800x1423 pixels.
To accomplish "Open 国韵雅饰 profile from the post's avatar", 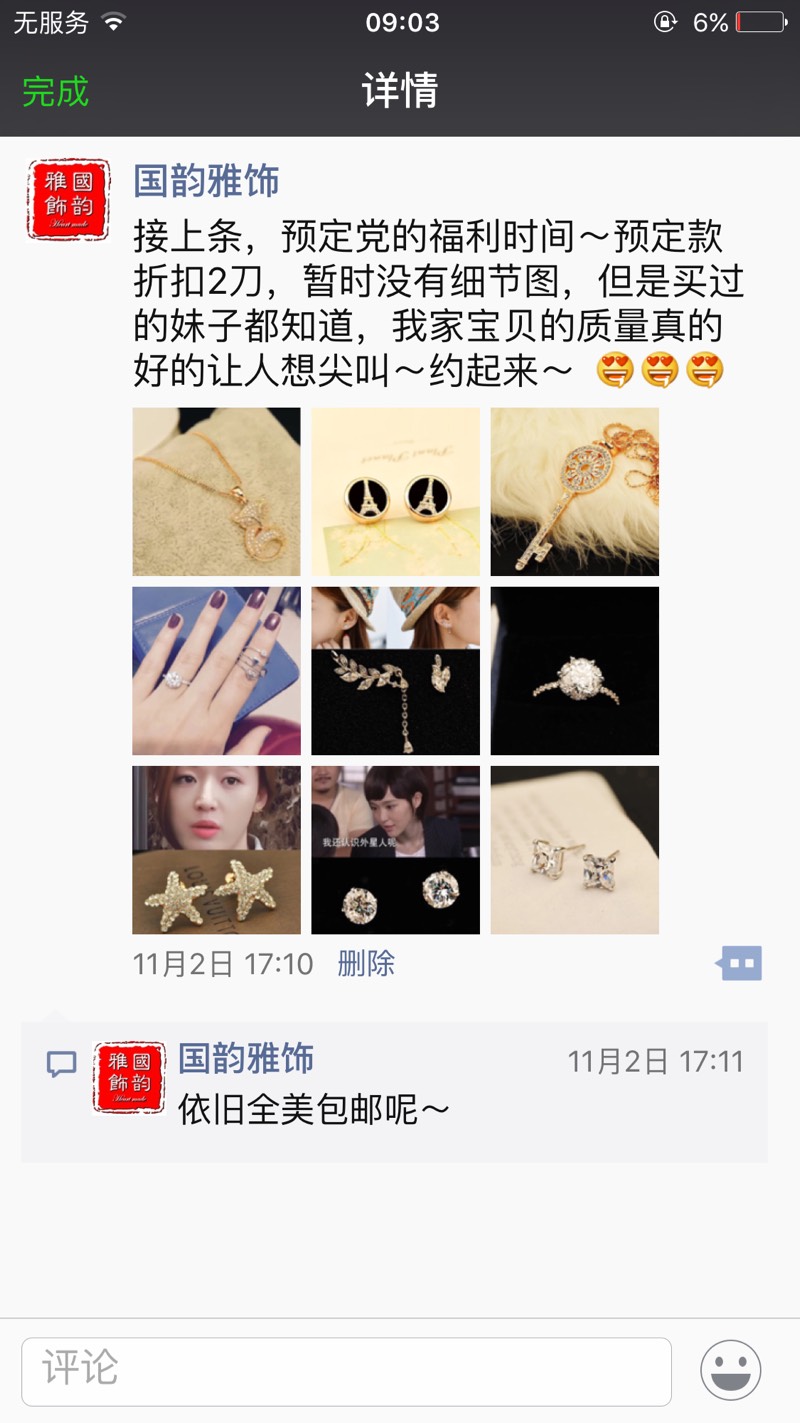I will [x=68, y=199].
